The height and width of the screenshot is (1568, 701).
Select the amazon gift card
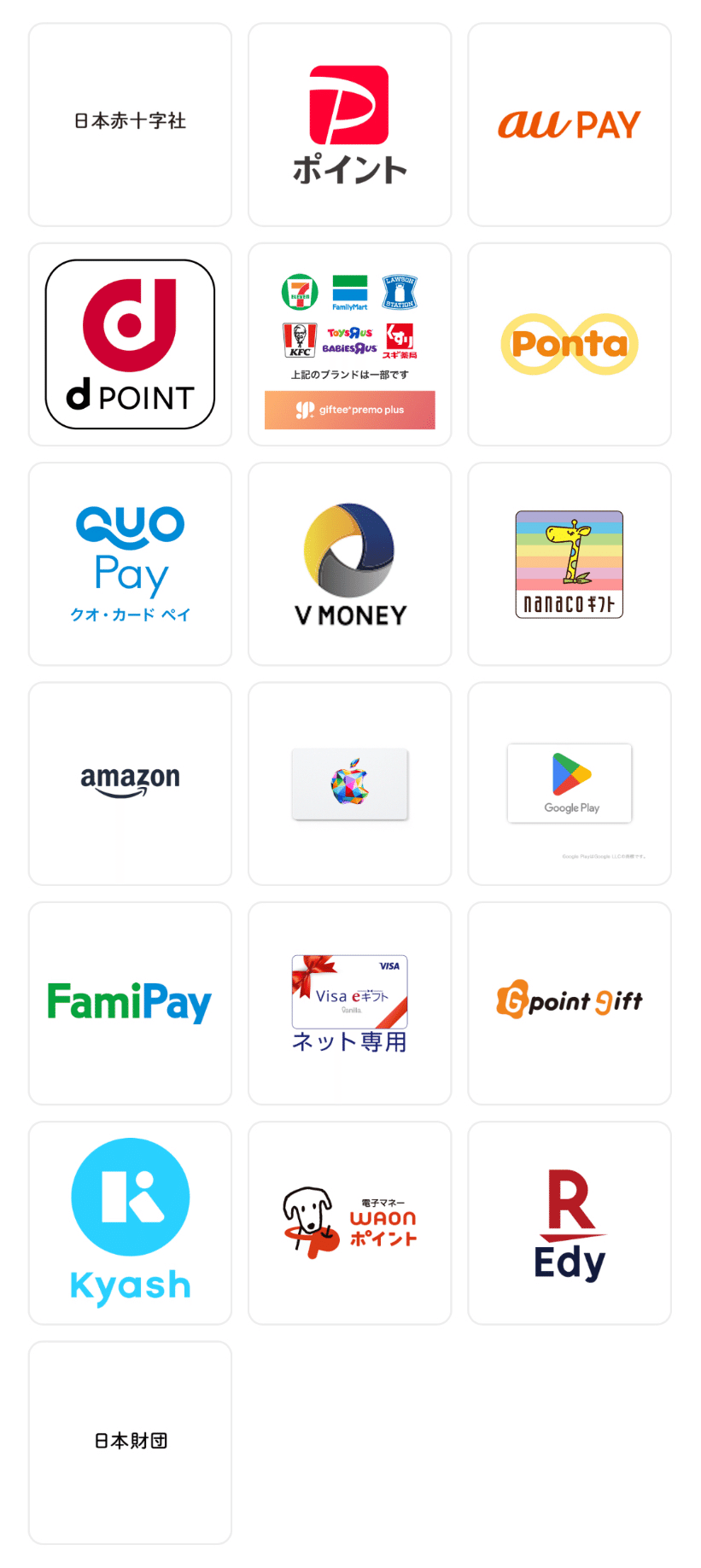tap(130, 783)
